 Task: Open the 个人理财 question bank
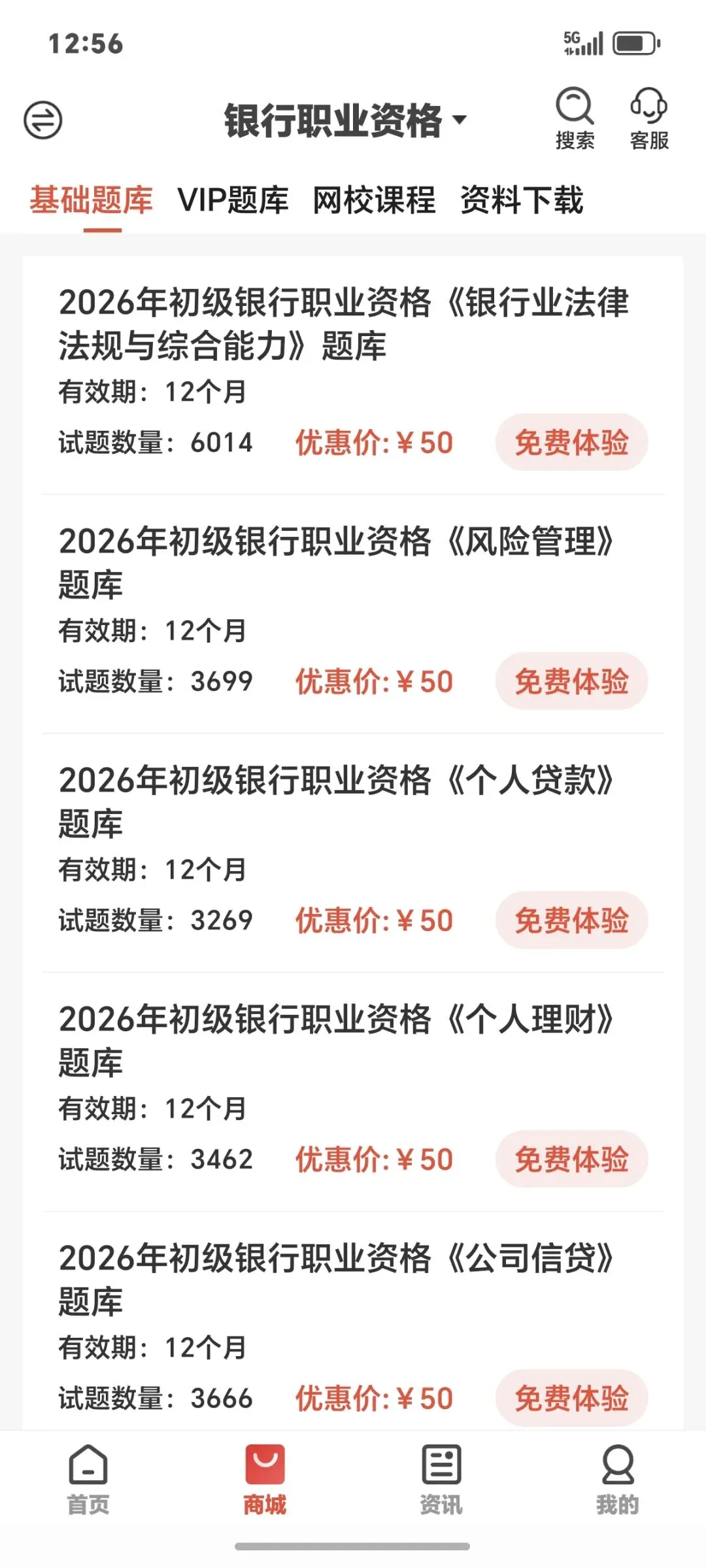[x=336, y=1039]
